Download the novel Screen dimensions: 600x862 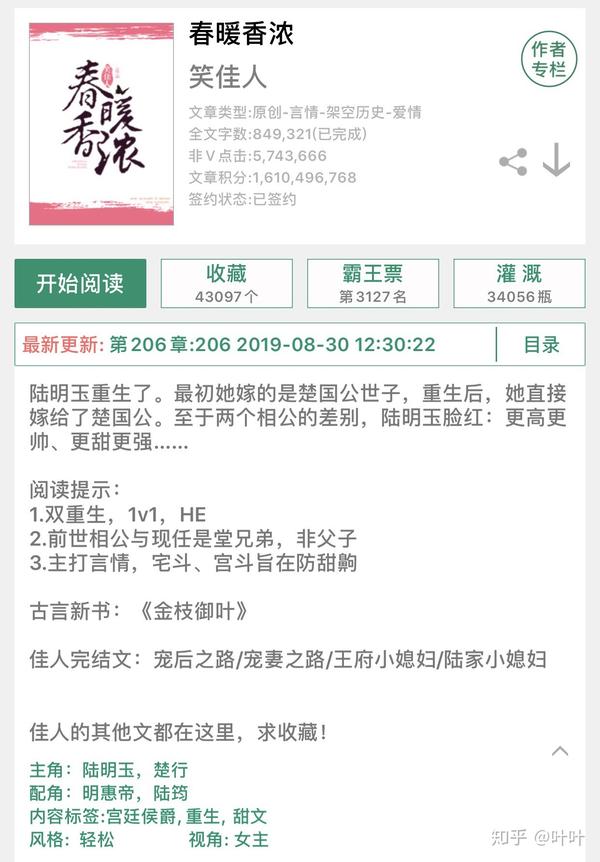(556, 161)
